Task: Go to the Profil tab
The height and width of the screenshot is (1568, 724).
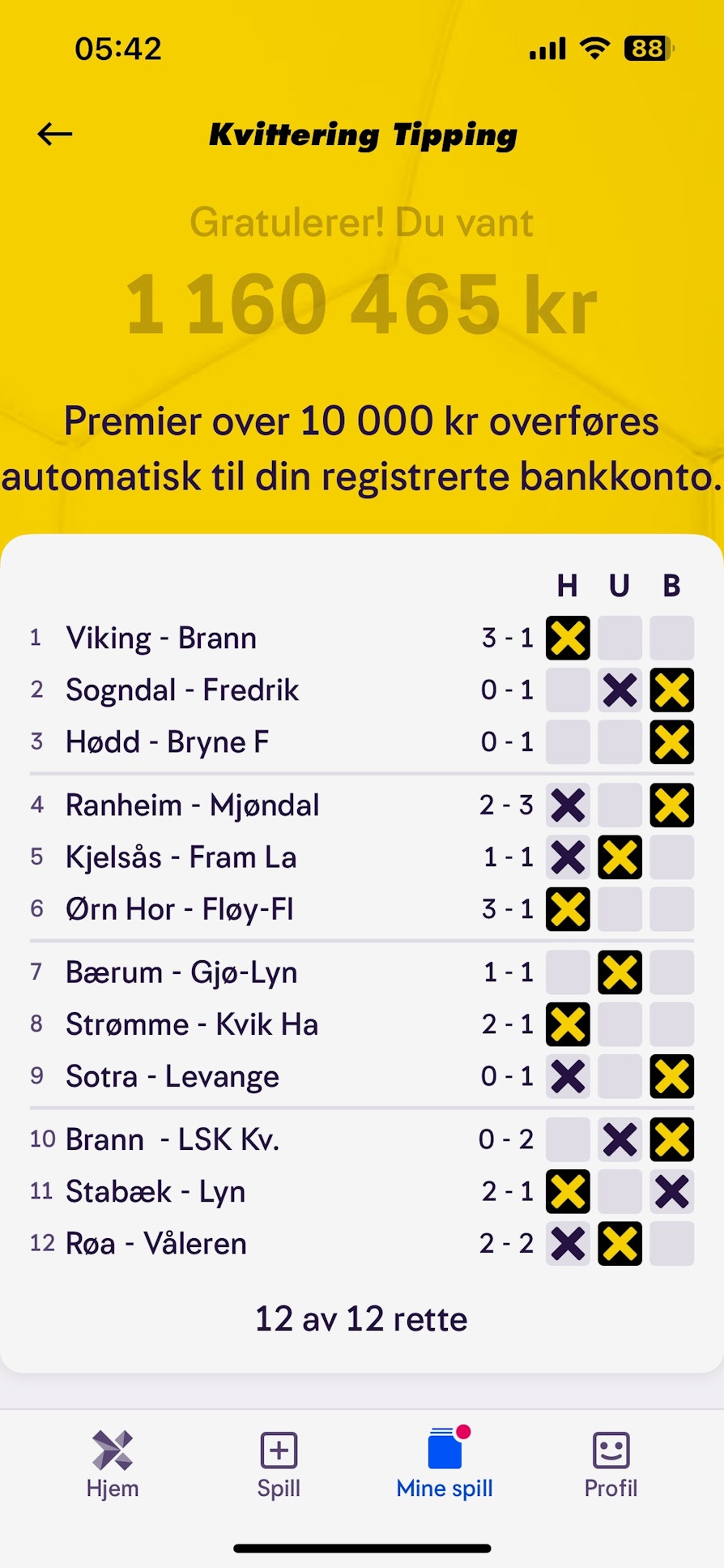Action: pos(611,1465)
